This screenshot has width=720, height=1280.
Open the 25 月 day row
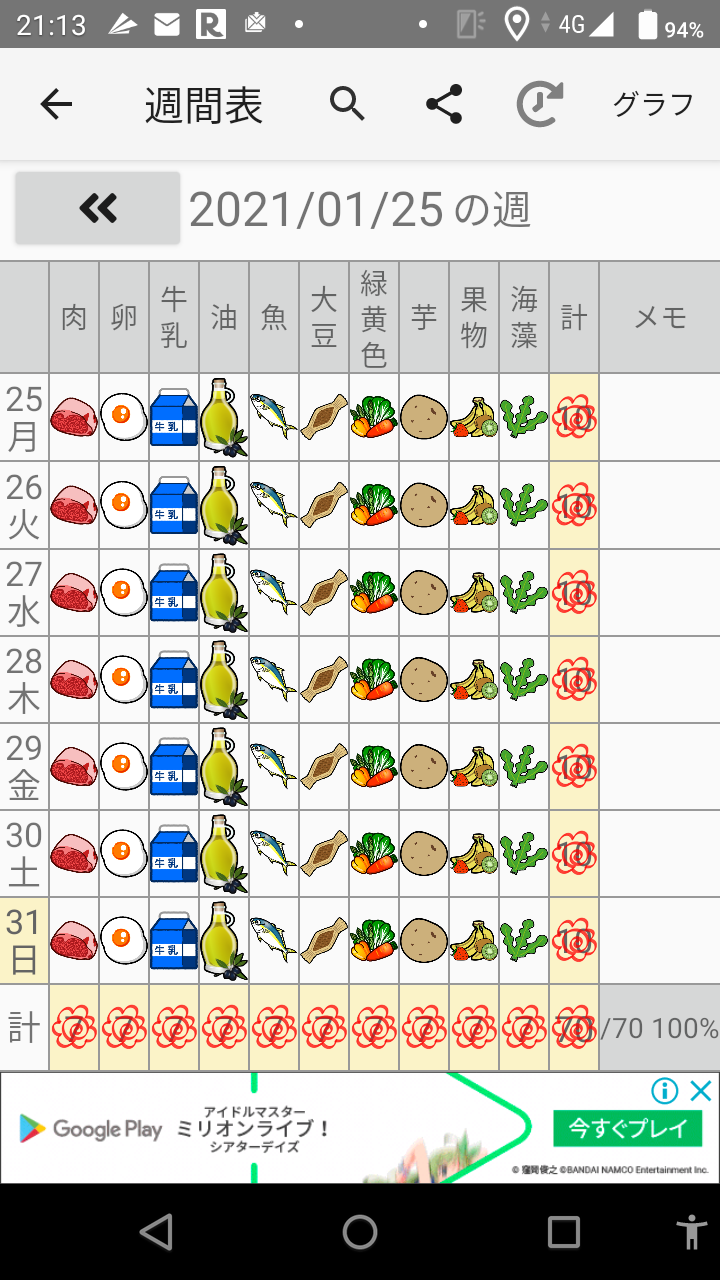point(24,417)
